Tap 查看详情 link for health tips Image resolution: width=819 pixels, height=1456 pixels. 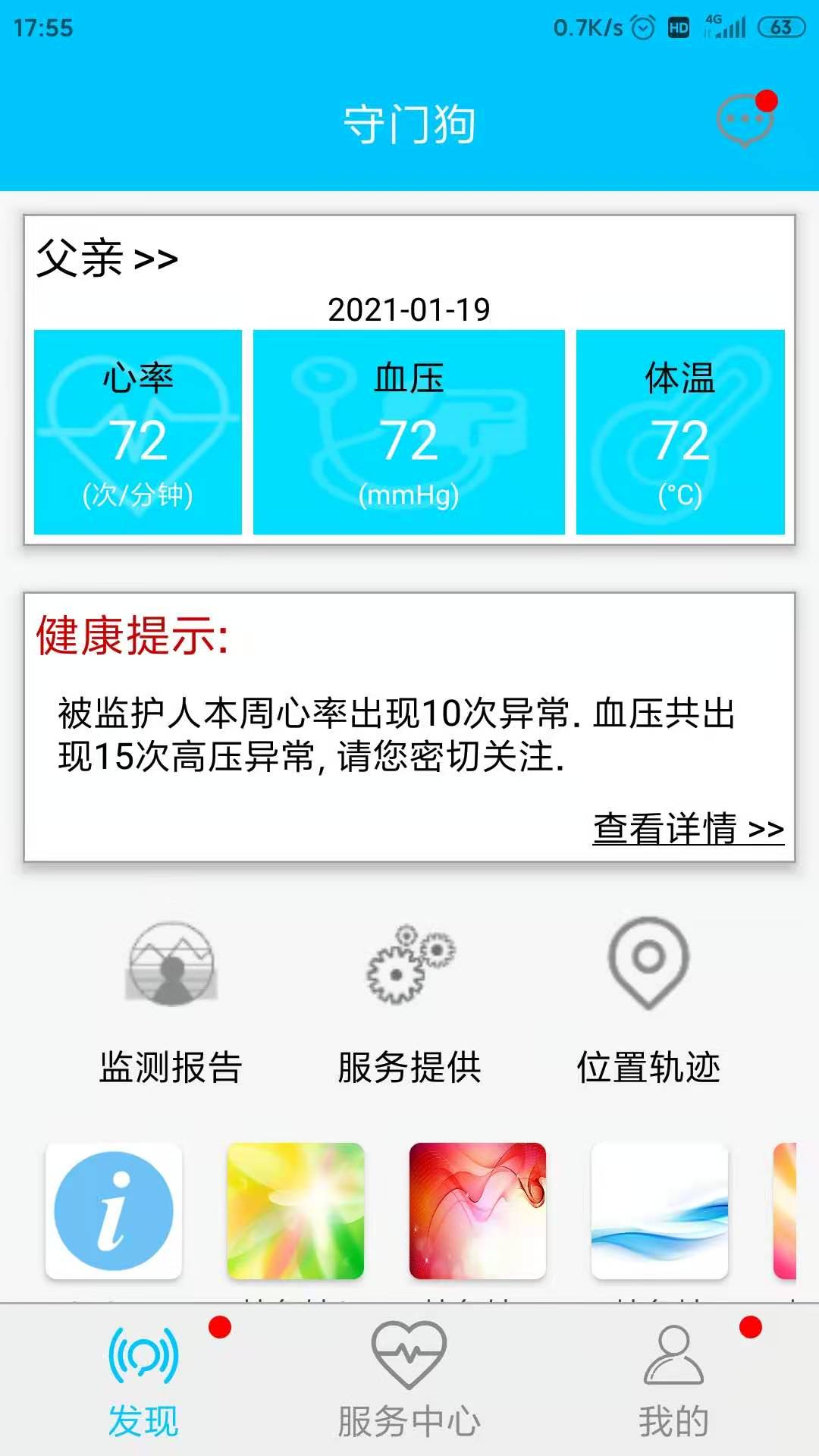[689, 828]
